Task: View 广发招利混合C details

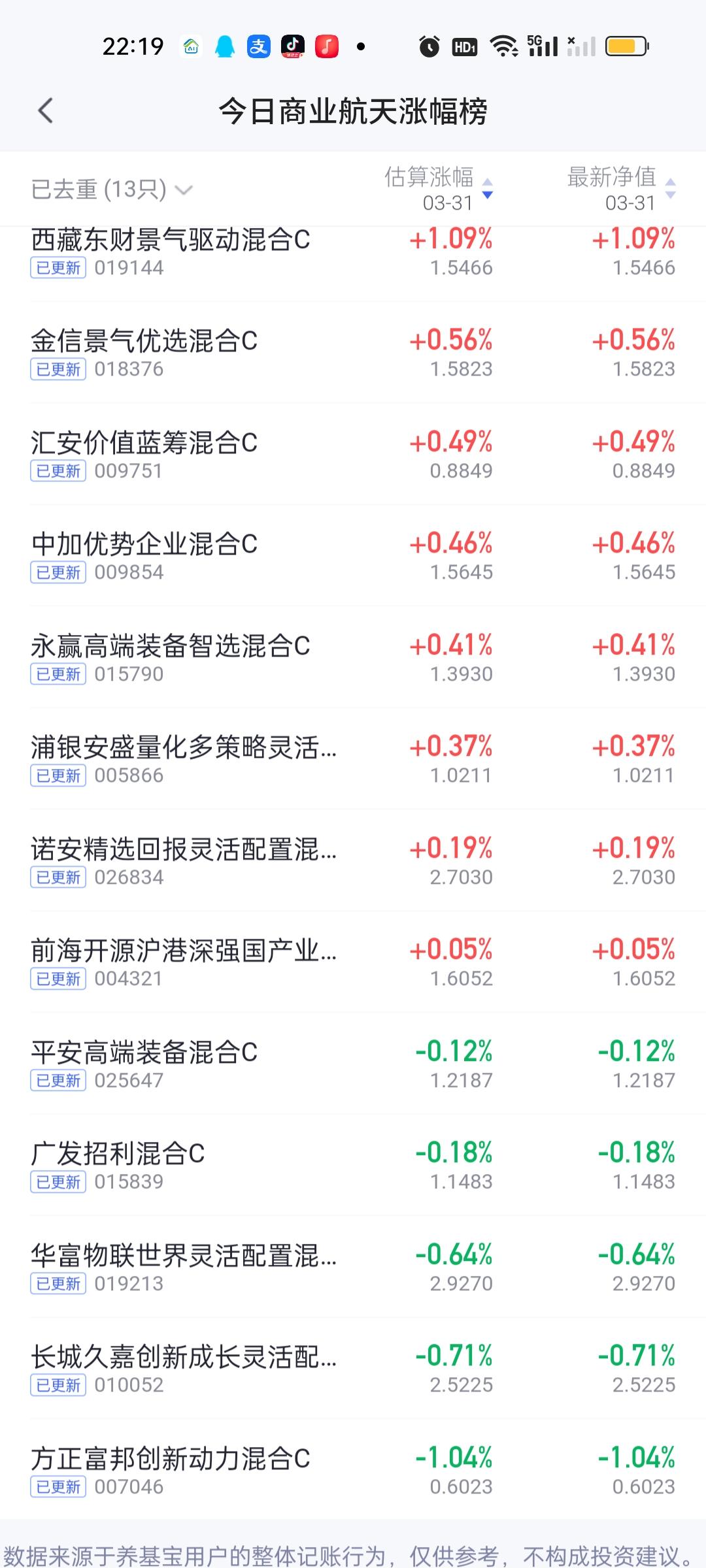Action: (x=118, y=1166)
